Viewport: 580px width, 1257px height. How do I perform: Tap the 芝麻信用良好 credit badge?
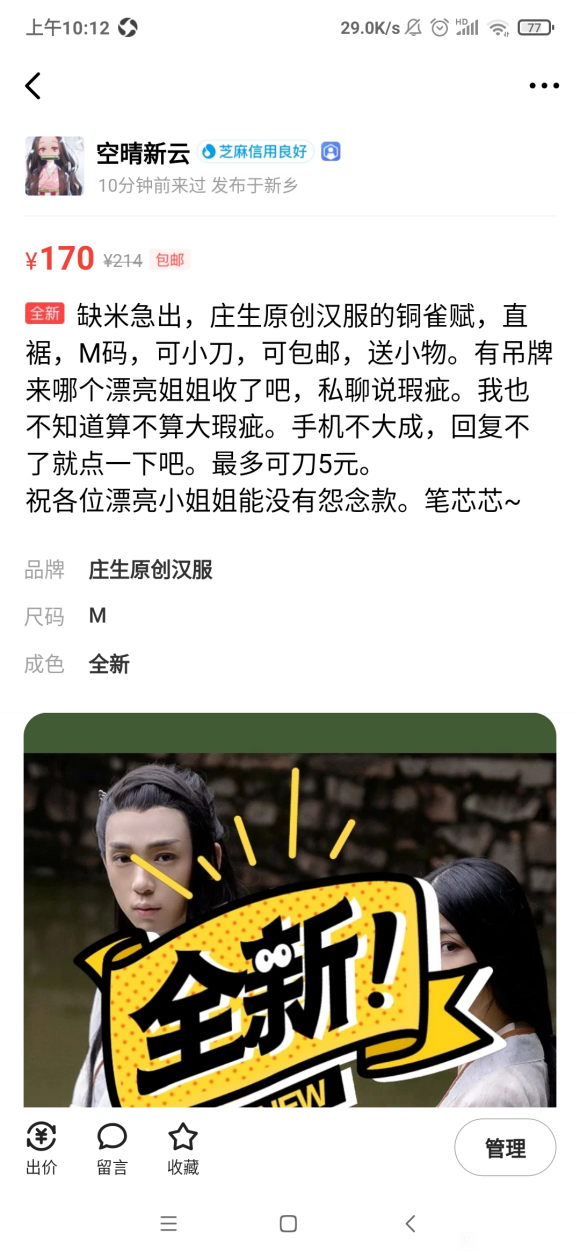point(256,152)
